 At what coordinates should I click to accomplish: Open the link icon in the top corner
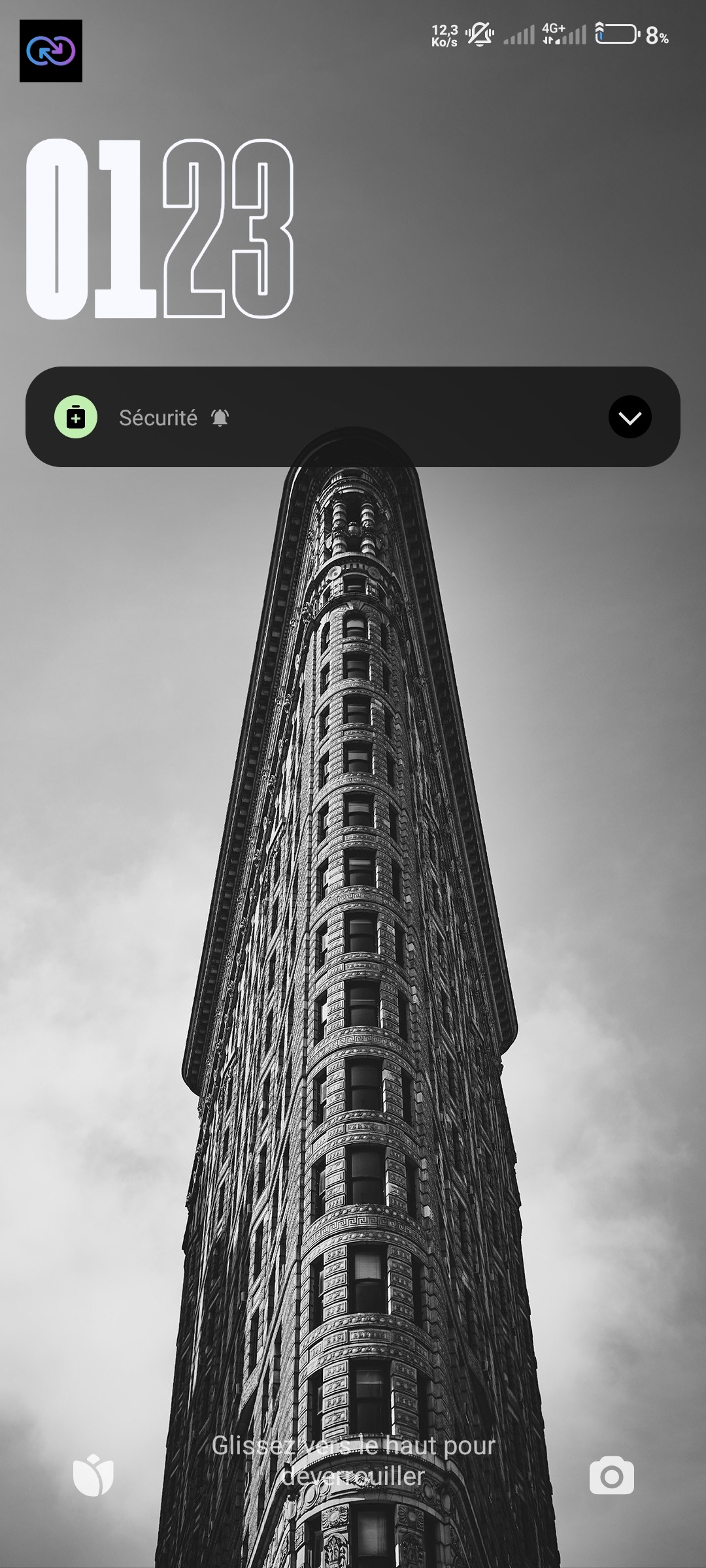pyautogui.click(x=51, y=51)
